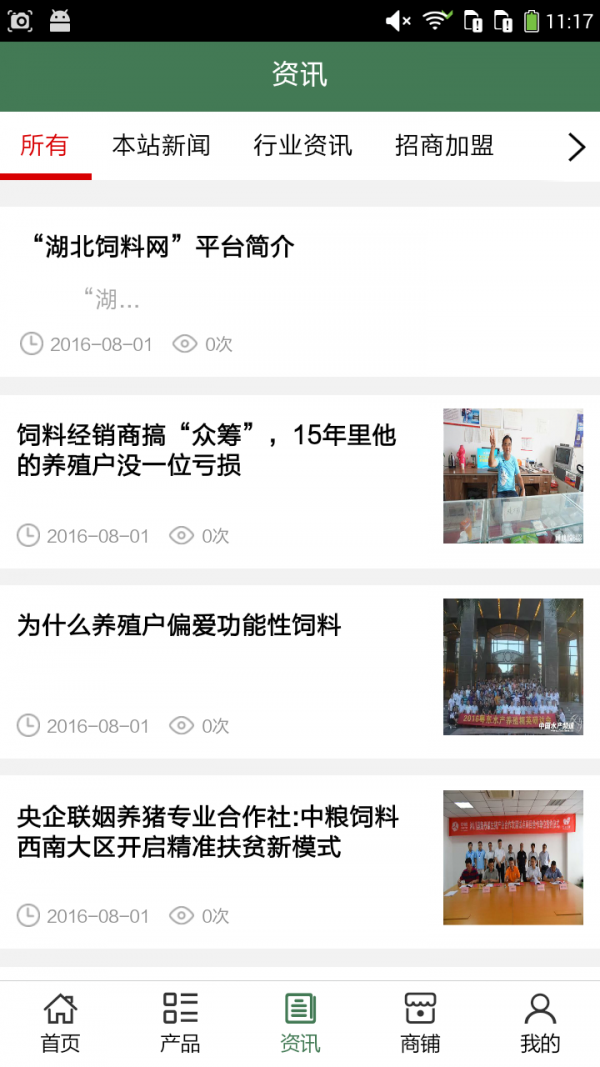This screenshot has height=1067, width=600.
Task: Go to the 我的 profile tab
Action: (540, 1023)
